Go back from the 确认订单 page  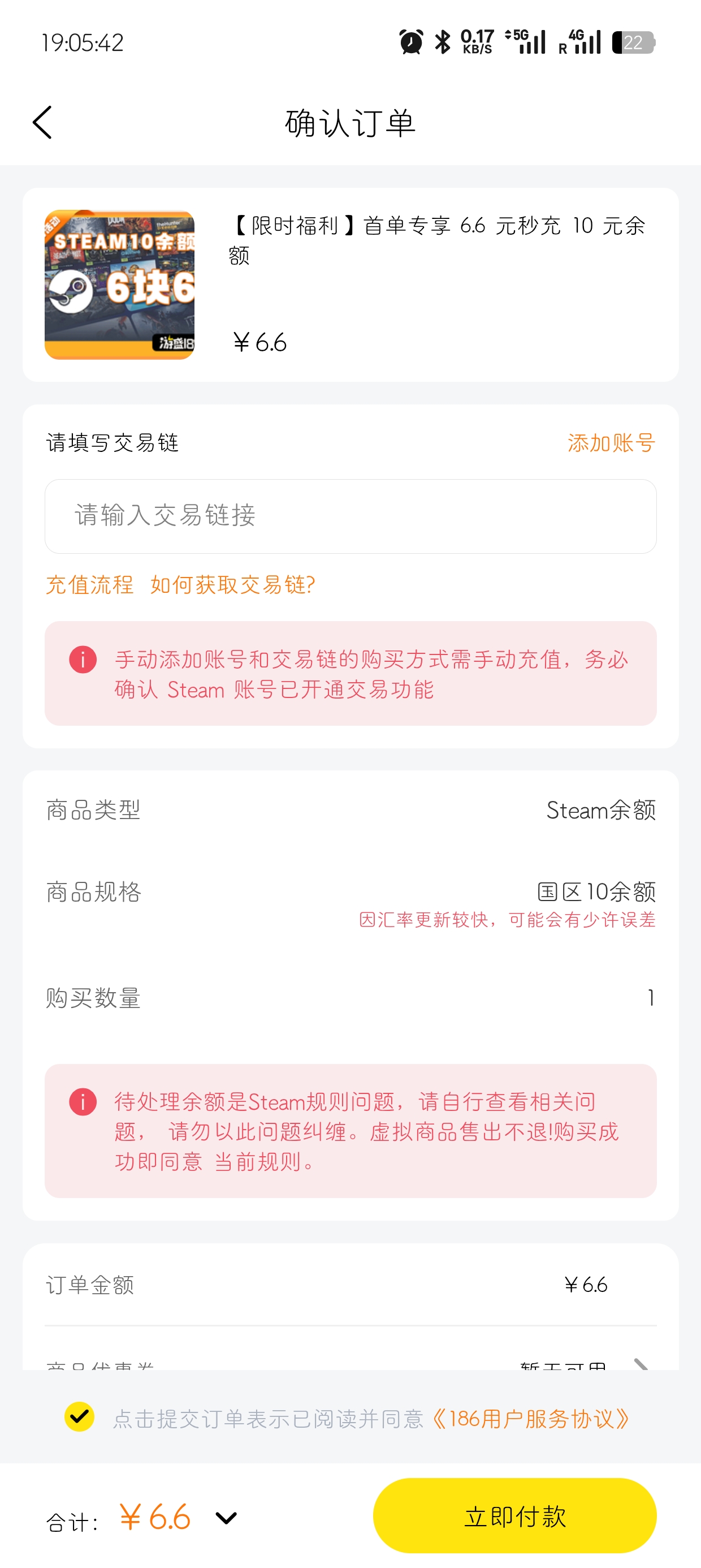tap(42, 122)
